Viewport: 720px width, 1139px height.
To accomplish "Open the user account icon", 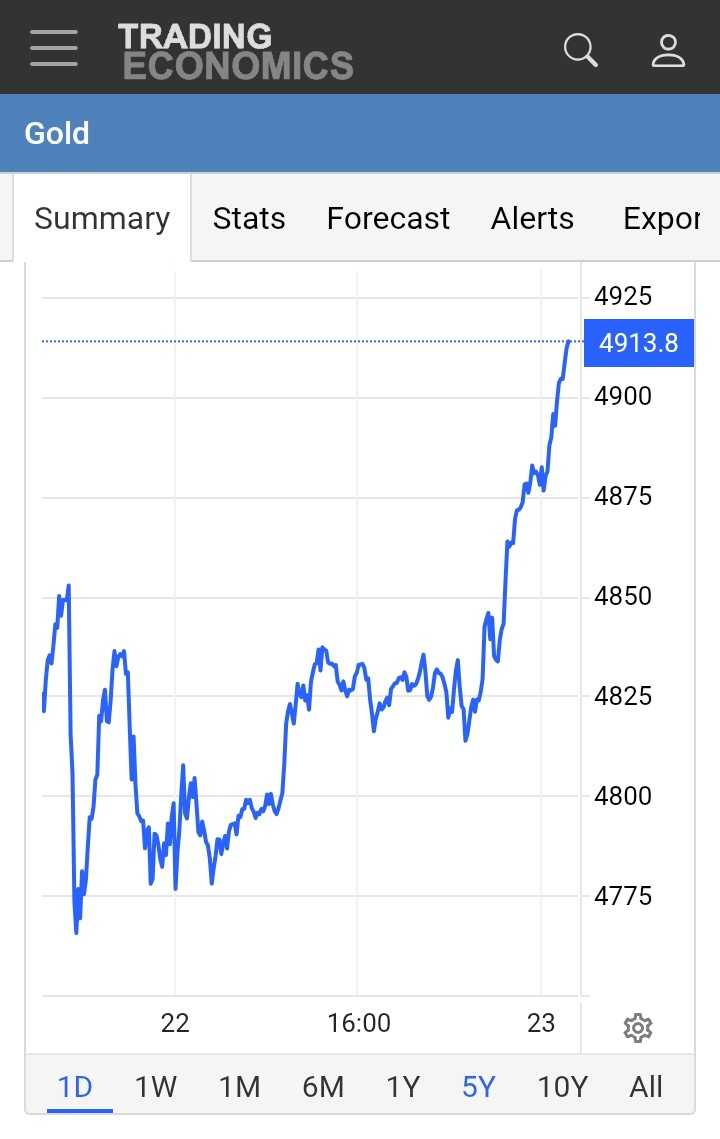I will [668, 49].
